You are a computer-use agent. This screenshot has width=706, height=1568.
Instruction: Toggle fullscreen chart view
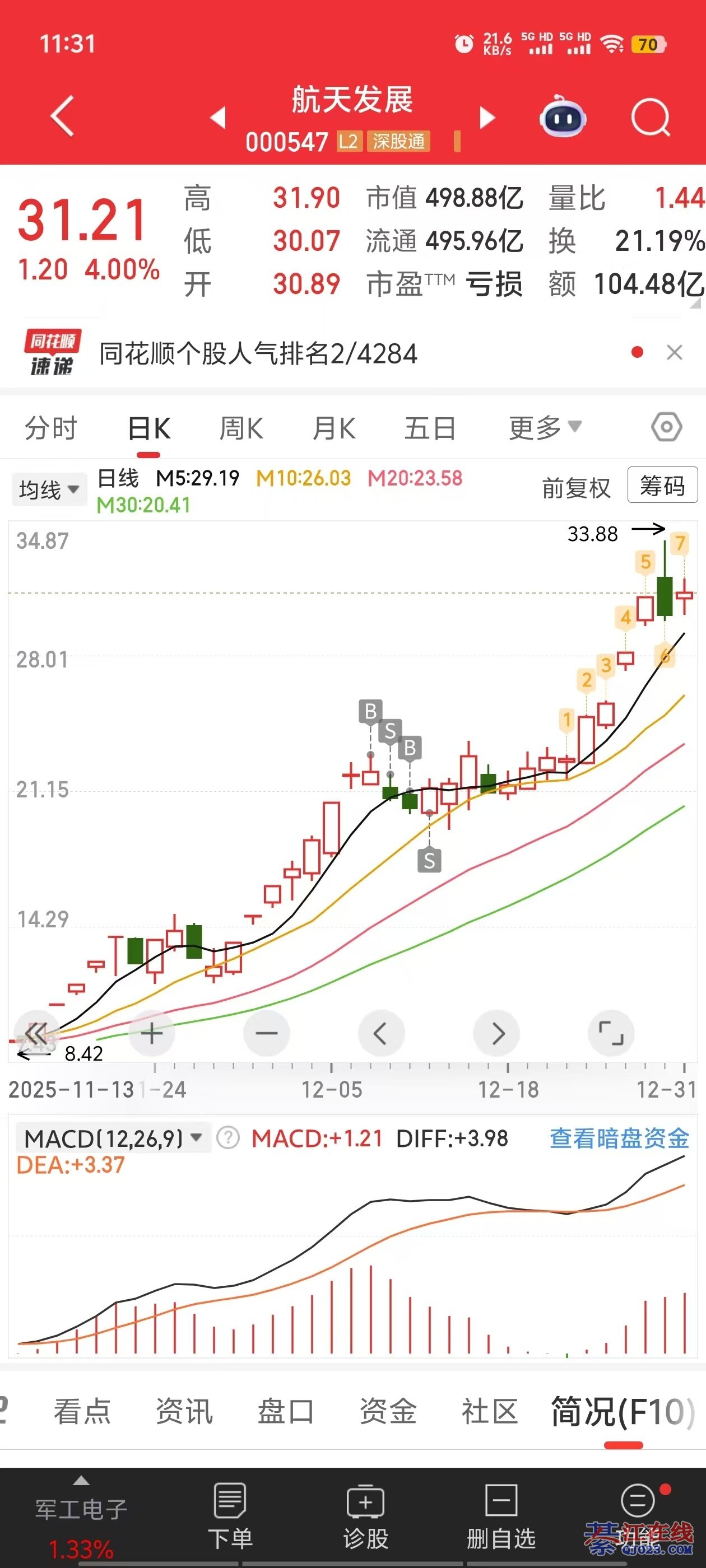(611, 1034)
